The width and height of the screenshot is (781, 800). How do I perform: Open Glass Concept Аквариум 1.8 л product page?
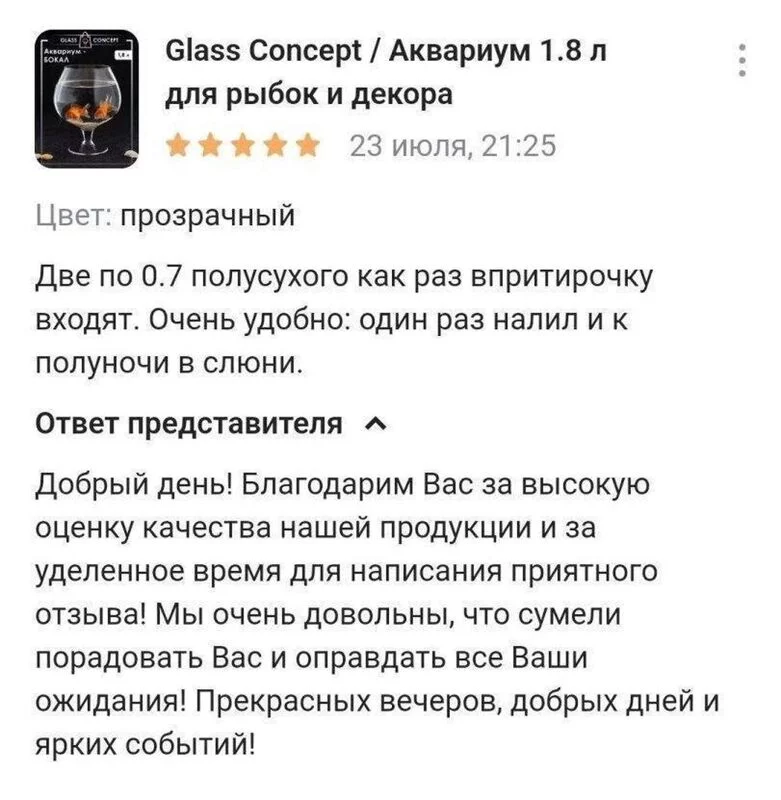385,72
